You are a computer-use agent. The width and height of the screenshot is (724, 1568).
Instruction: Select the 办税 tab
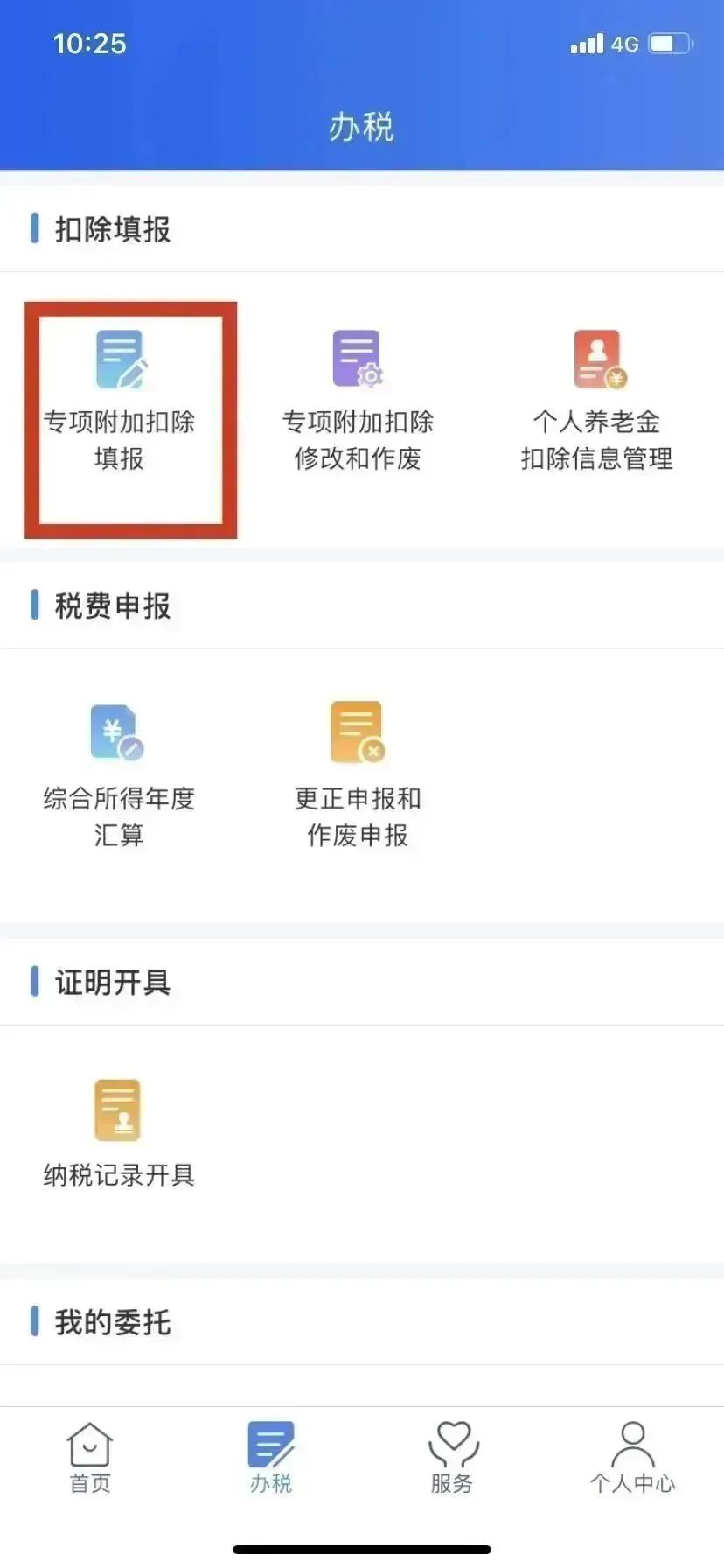click(x=271, y=1458)
